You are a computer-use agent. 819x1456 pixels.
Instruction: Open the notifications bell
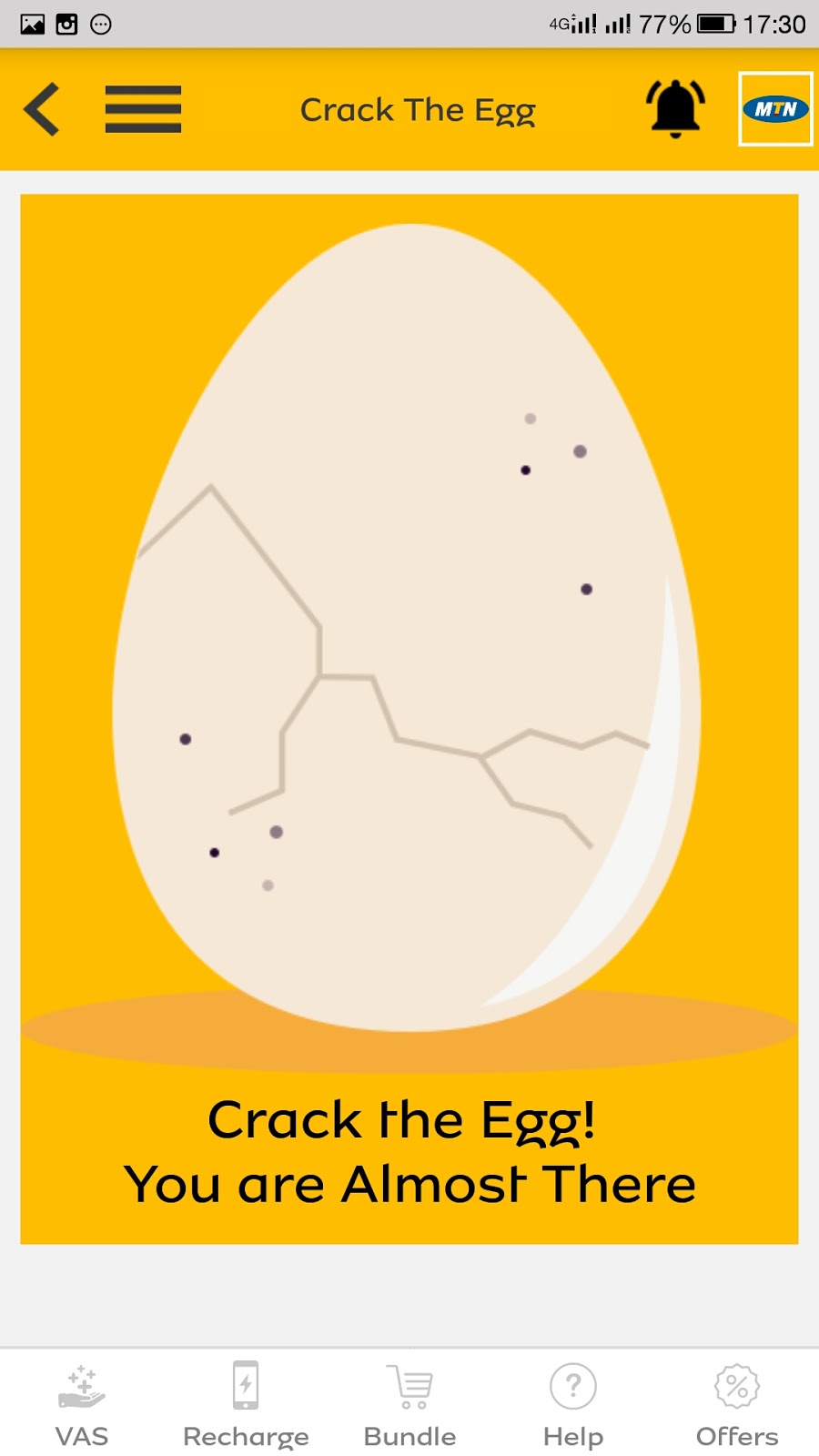(675, 108)
